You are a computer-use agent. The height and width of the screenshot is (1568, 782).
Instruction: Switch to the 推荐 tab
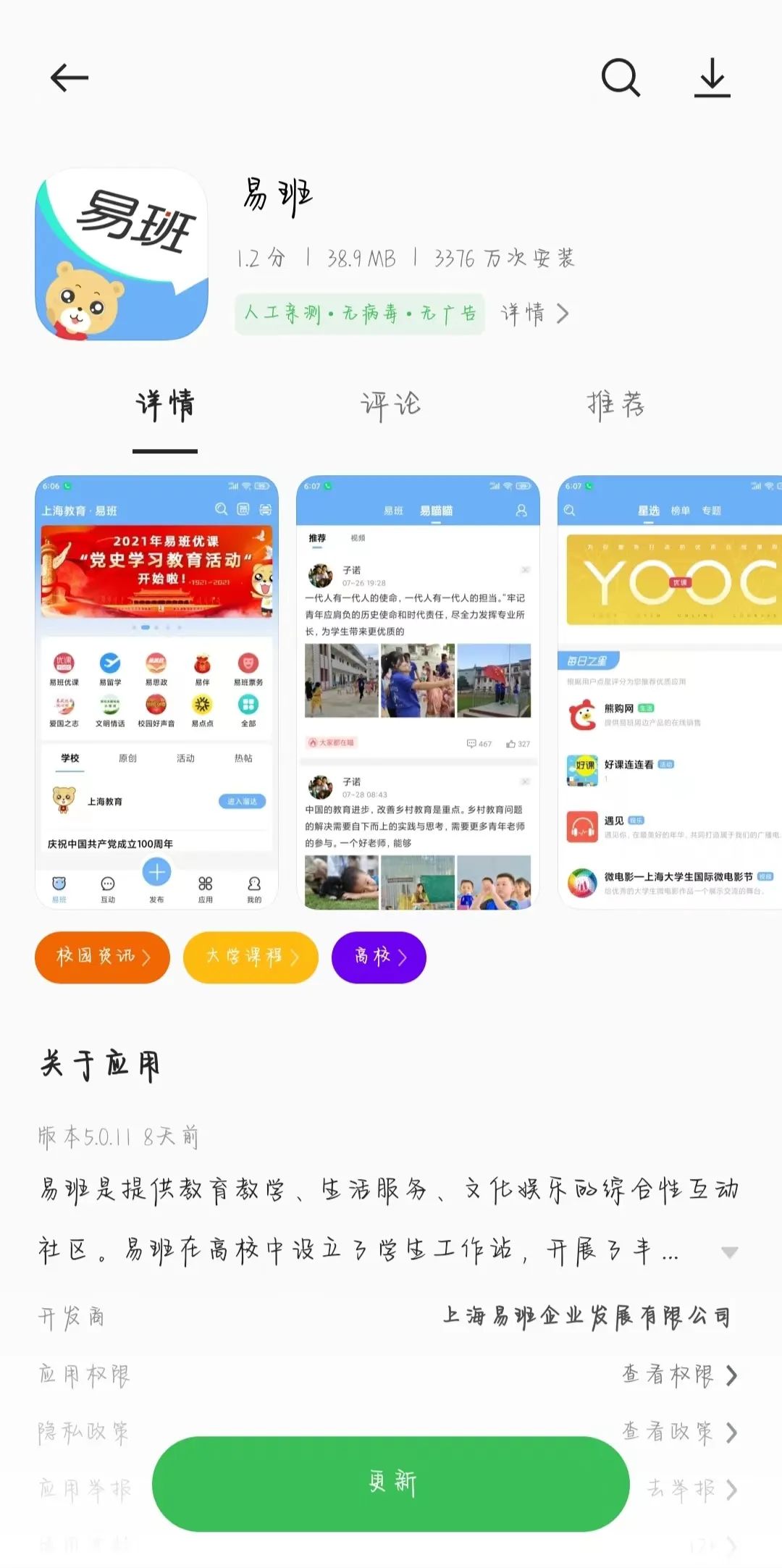click(615, 405)
